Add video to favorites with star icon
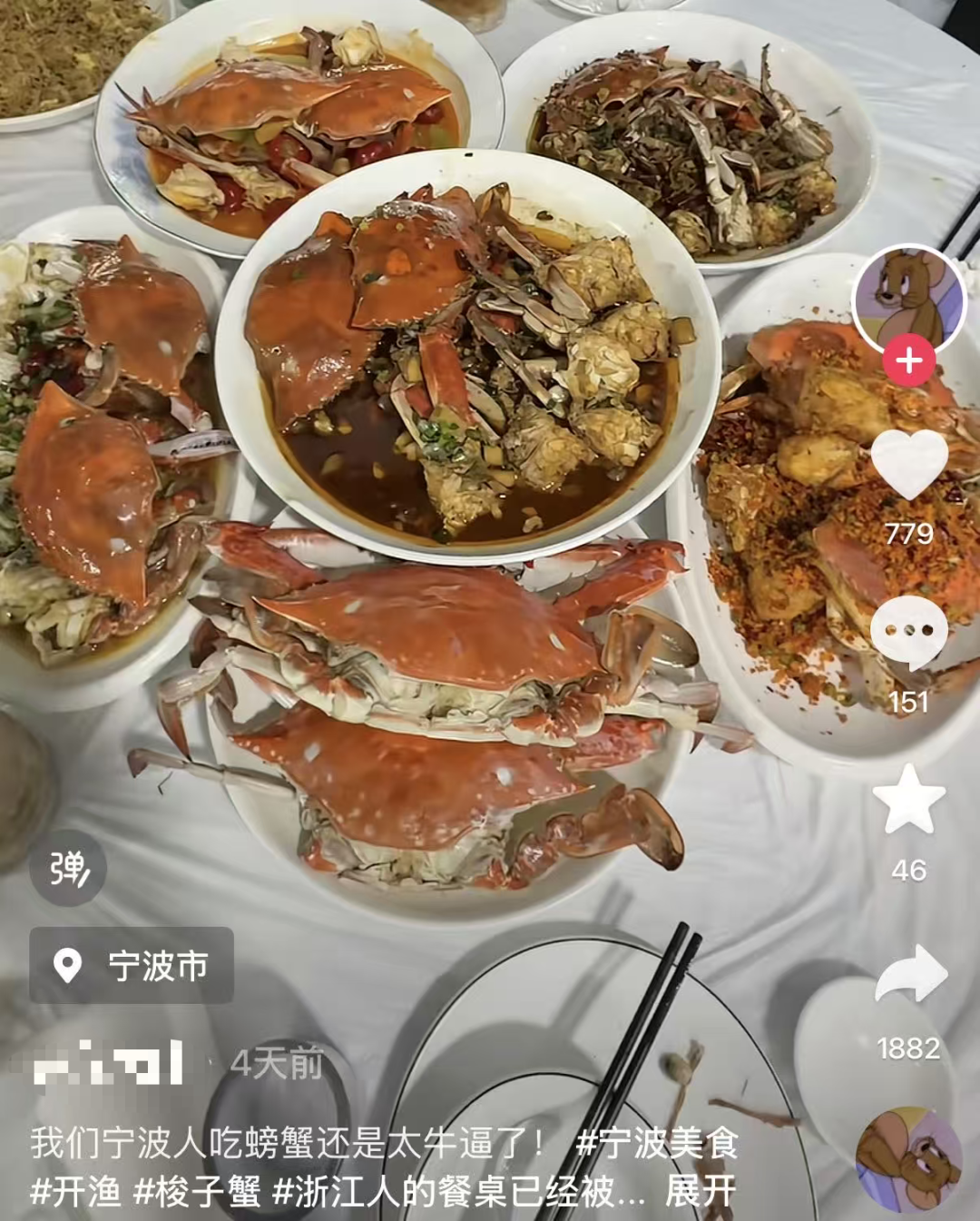Viewport: 980px width, 1221px height. click(909, 799)
